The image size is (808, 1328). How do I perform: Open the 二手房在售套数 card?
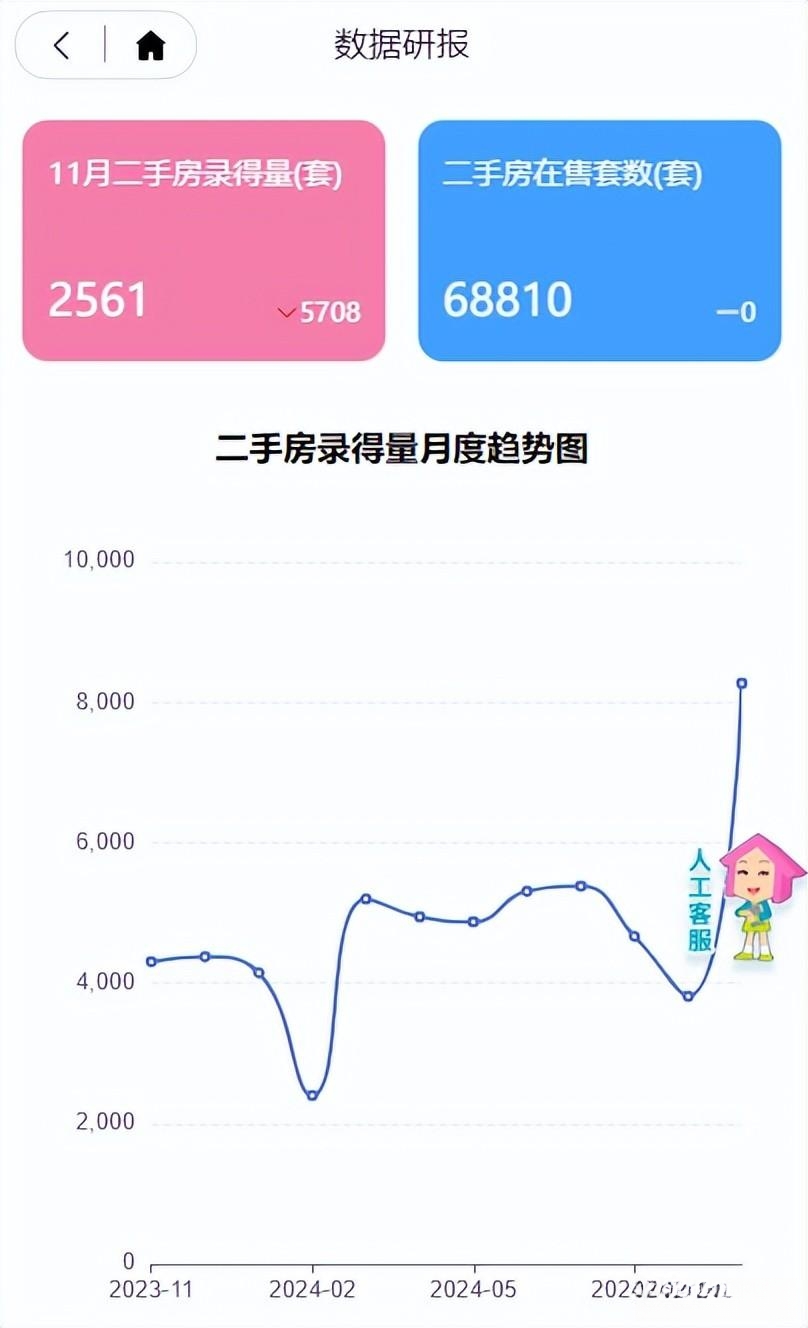click(x=599, y=240)
